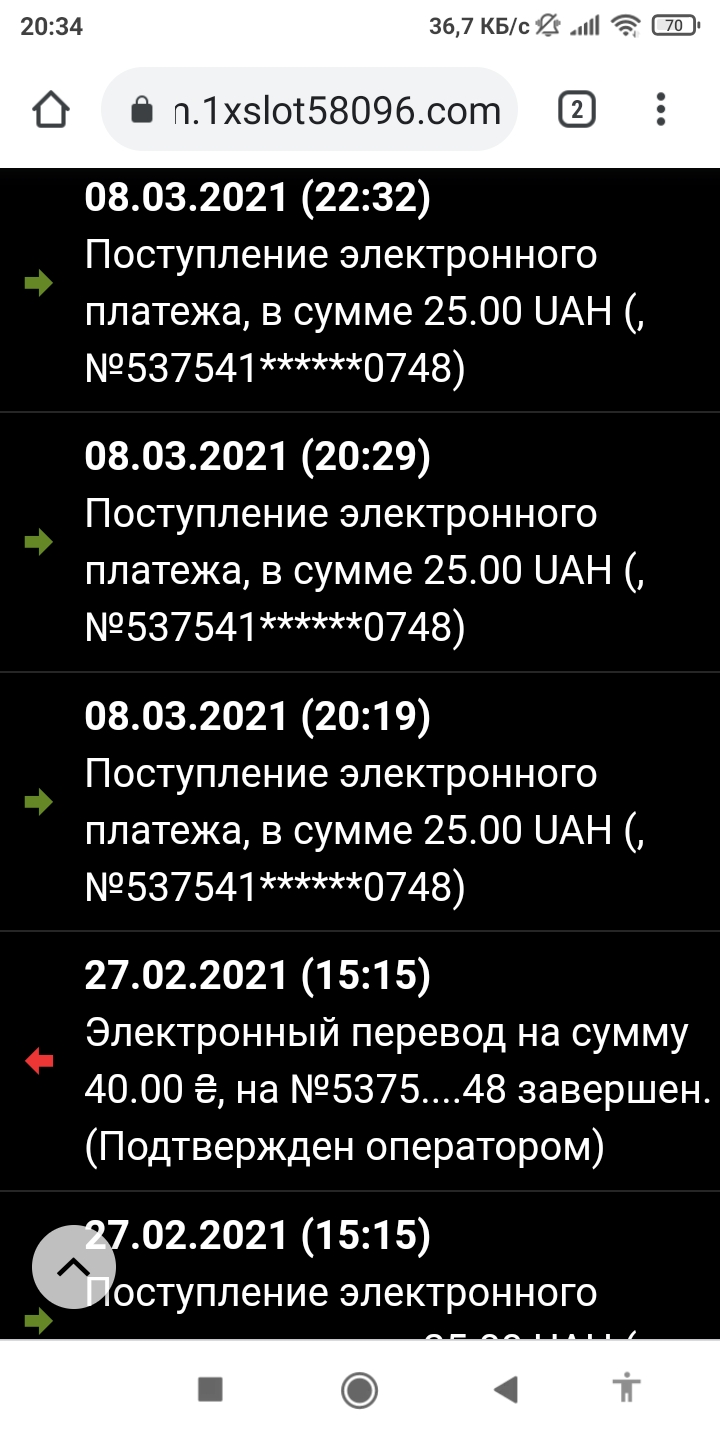
Task: Return to the phone's home screen
Action: [359, 1389]
